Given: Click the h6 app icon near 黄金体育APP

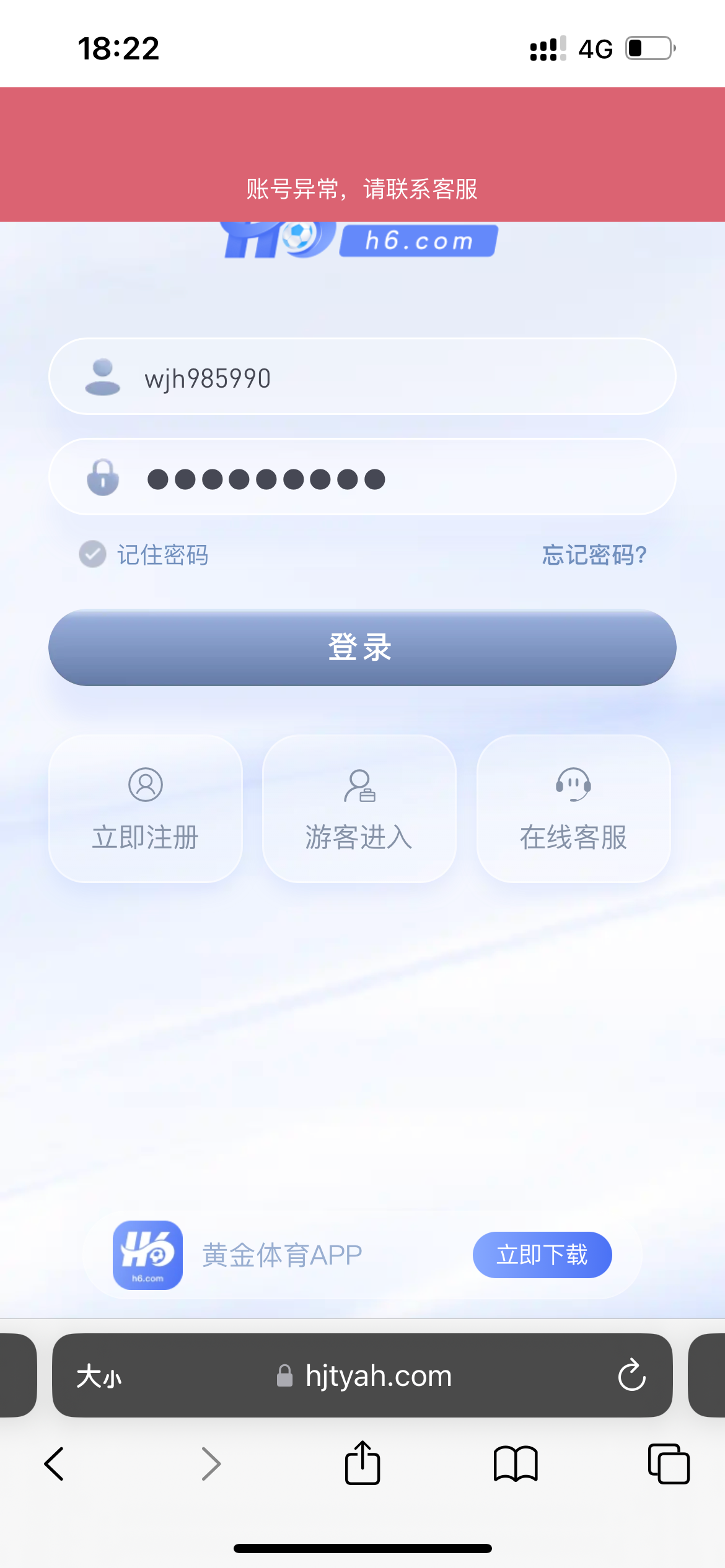Looking at the screenshot, I should (147, 1255).
